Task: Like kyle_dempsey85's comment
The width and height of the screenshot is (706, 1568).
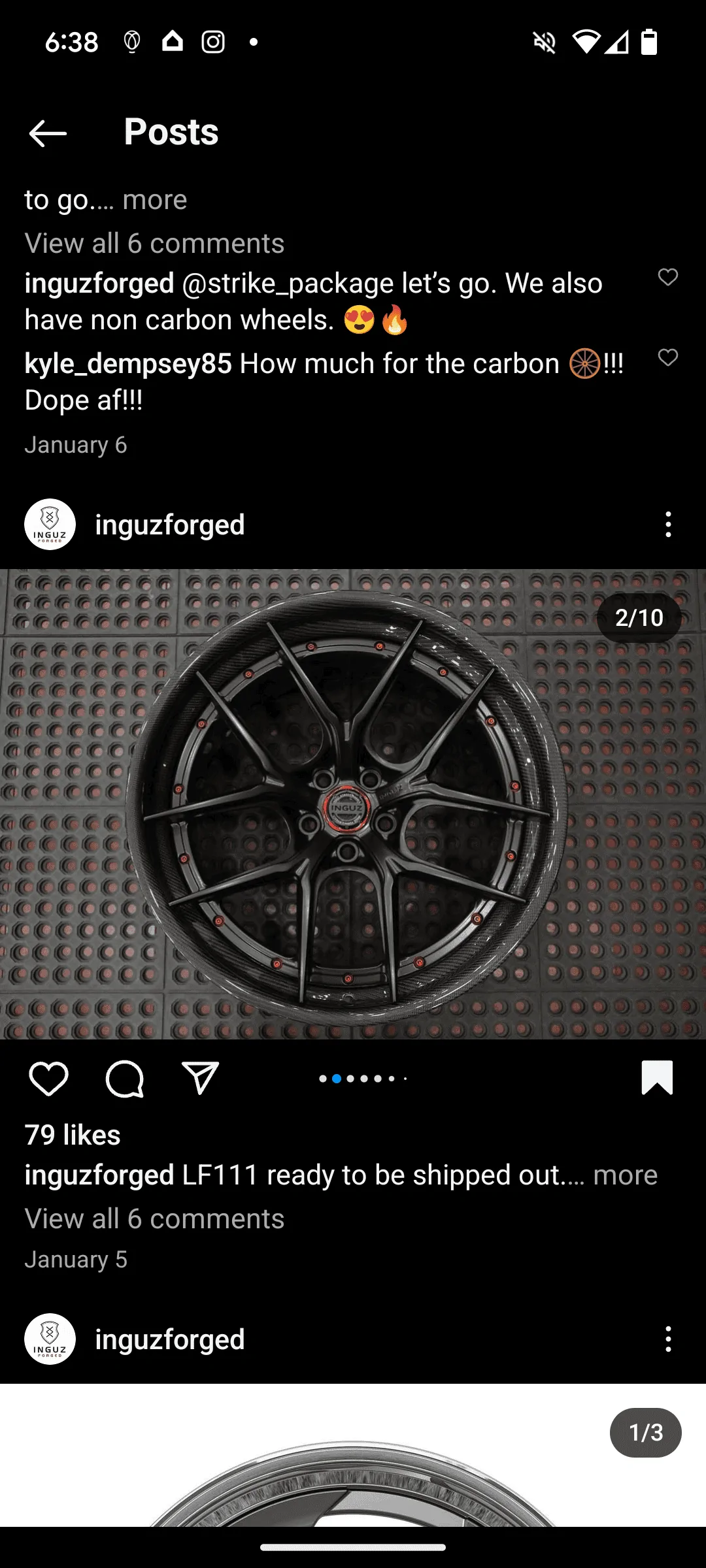Action: point(667,357)
